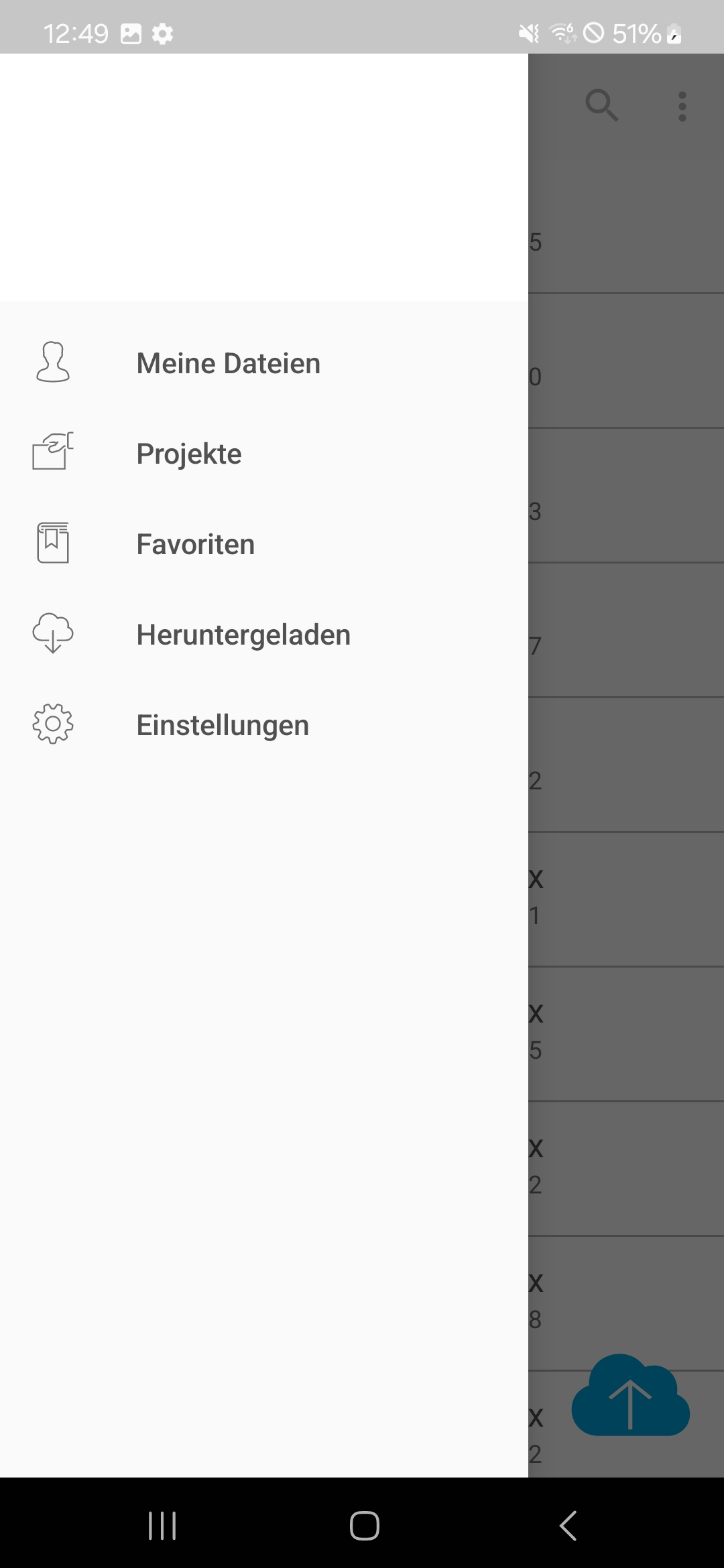Show Heruntergeladen files
This screenshot has height=1568, width=724.
click(264, 635)
